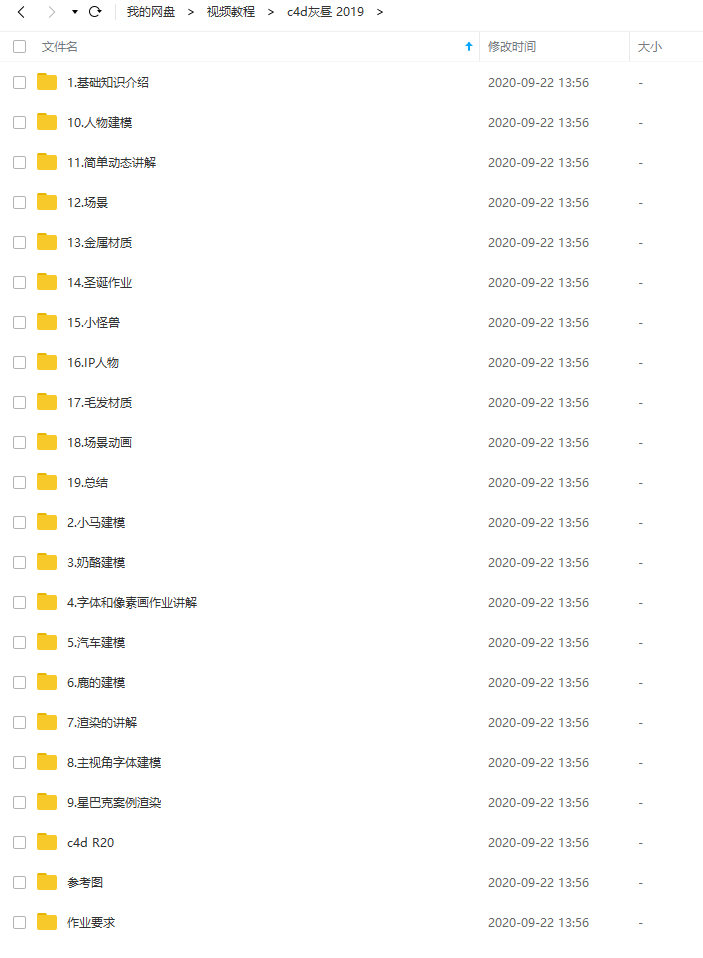Open folder 10.人物建模
The height and width of the screenshot is (958, 703).
tap(100, 123)
